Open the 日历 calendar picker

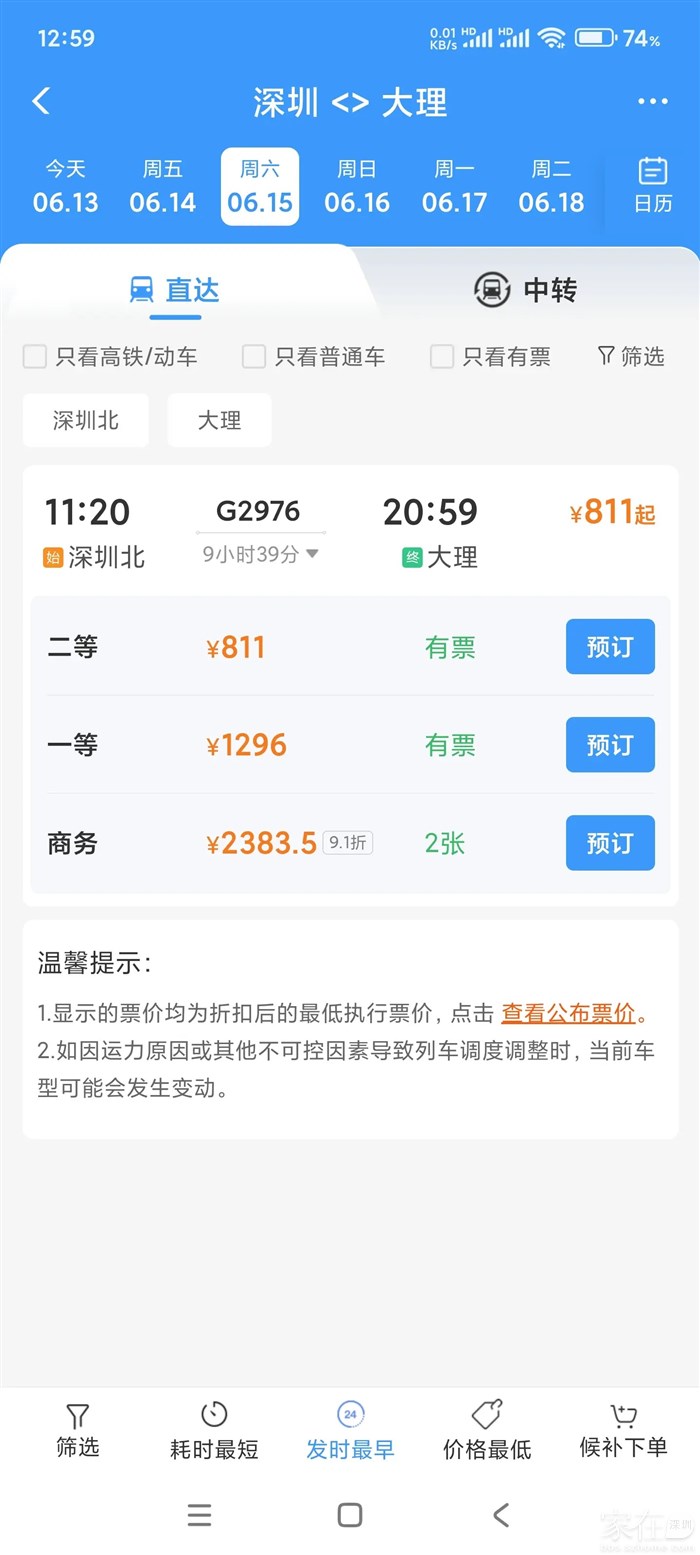click(x=653, y=185)
